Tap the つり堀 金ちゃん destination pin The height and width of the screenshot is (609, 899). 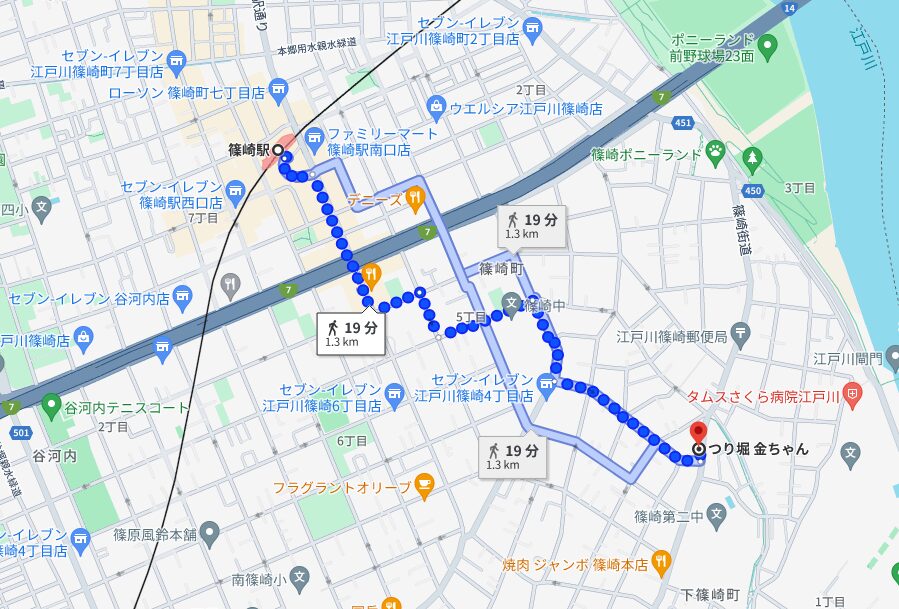click(698, 435)
